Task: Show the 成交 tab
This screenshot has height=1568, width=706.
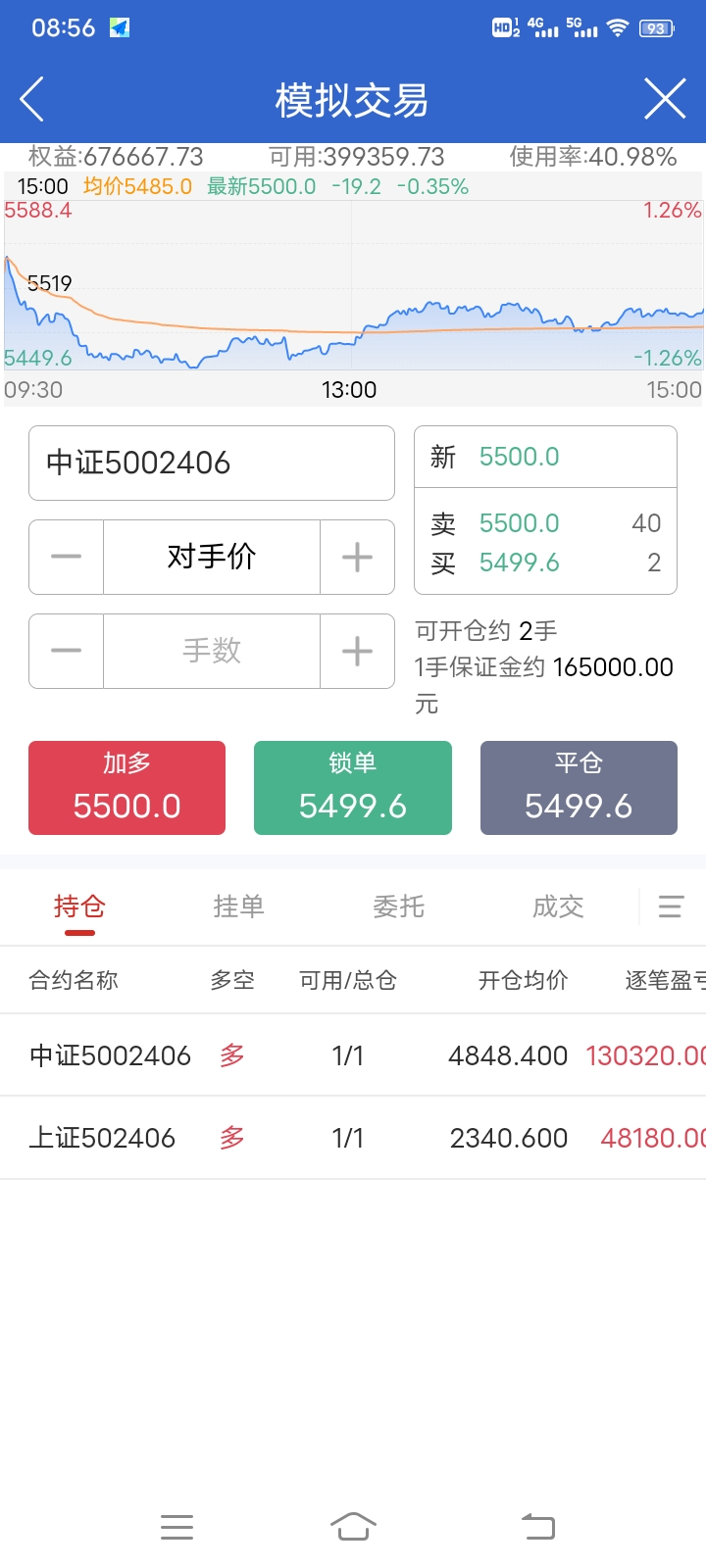Action: click(558, 906)
